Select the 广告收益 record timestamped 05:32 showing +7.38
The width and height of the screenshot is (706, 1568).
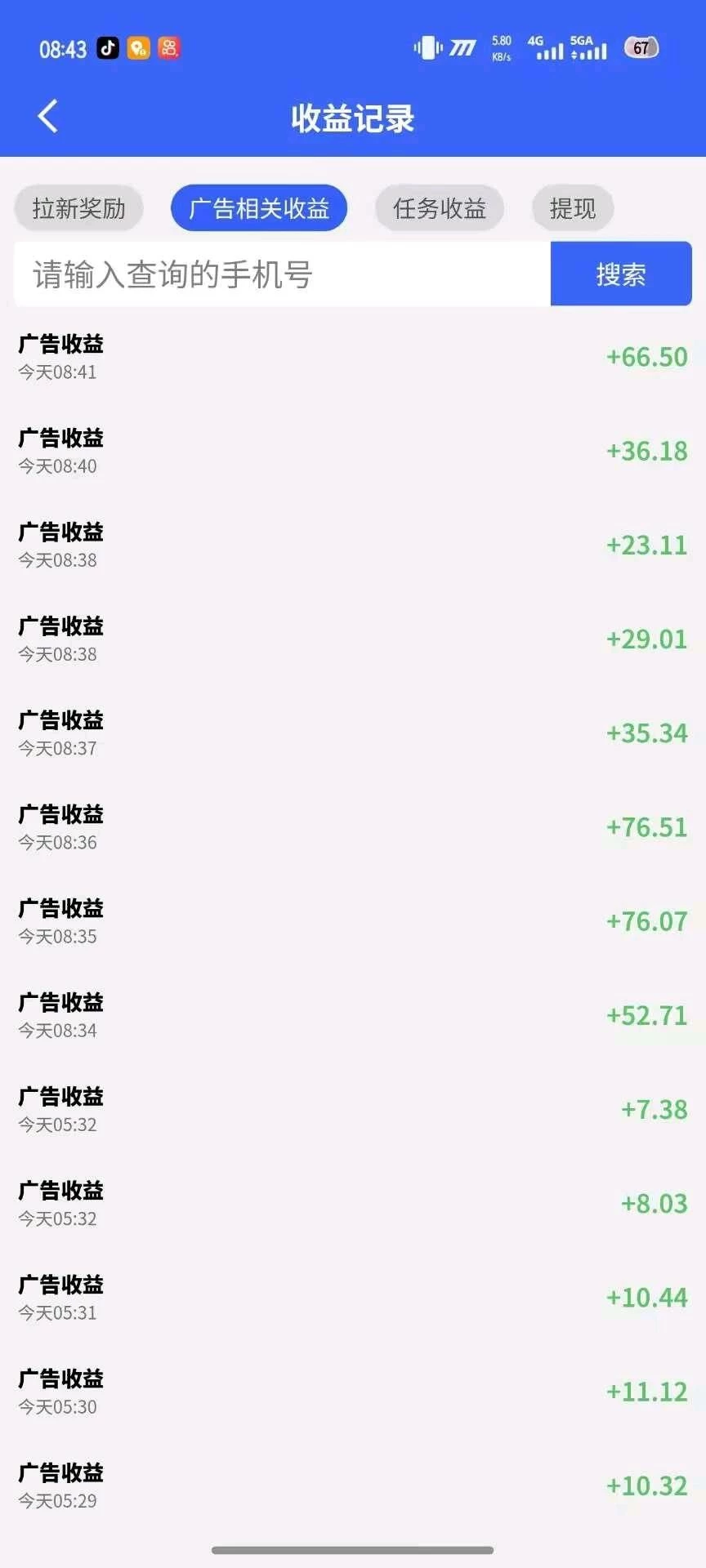pyautogui.click(x=351, y=1109)
